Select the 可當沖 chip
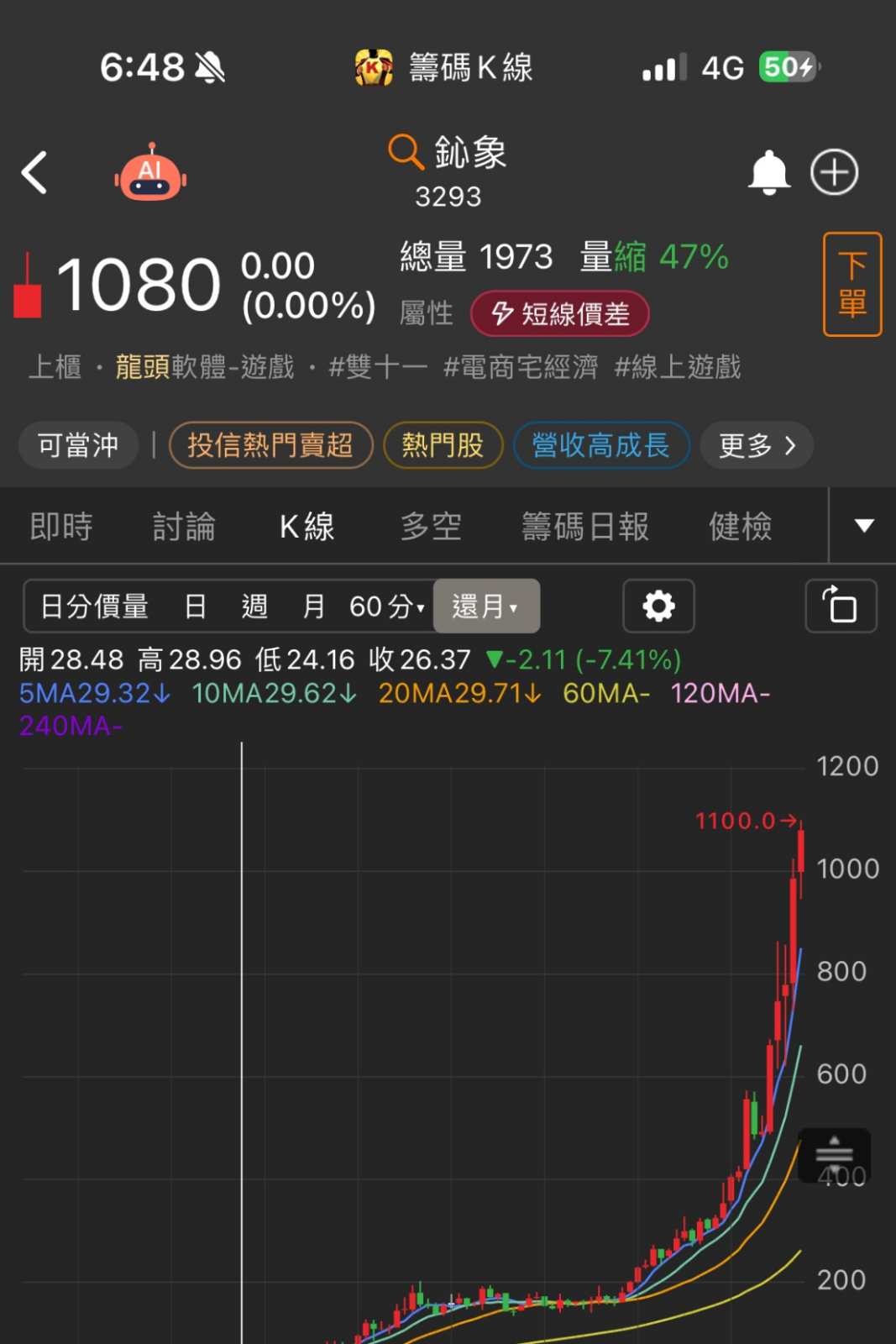896x1344 pixels. pos(78,445)
